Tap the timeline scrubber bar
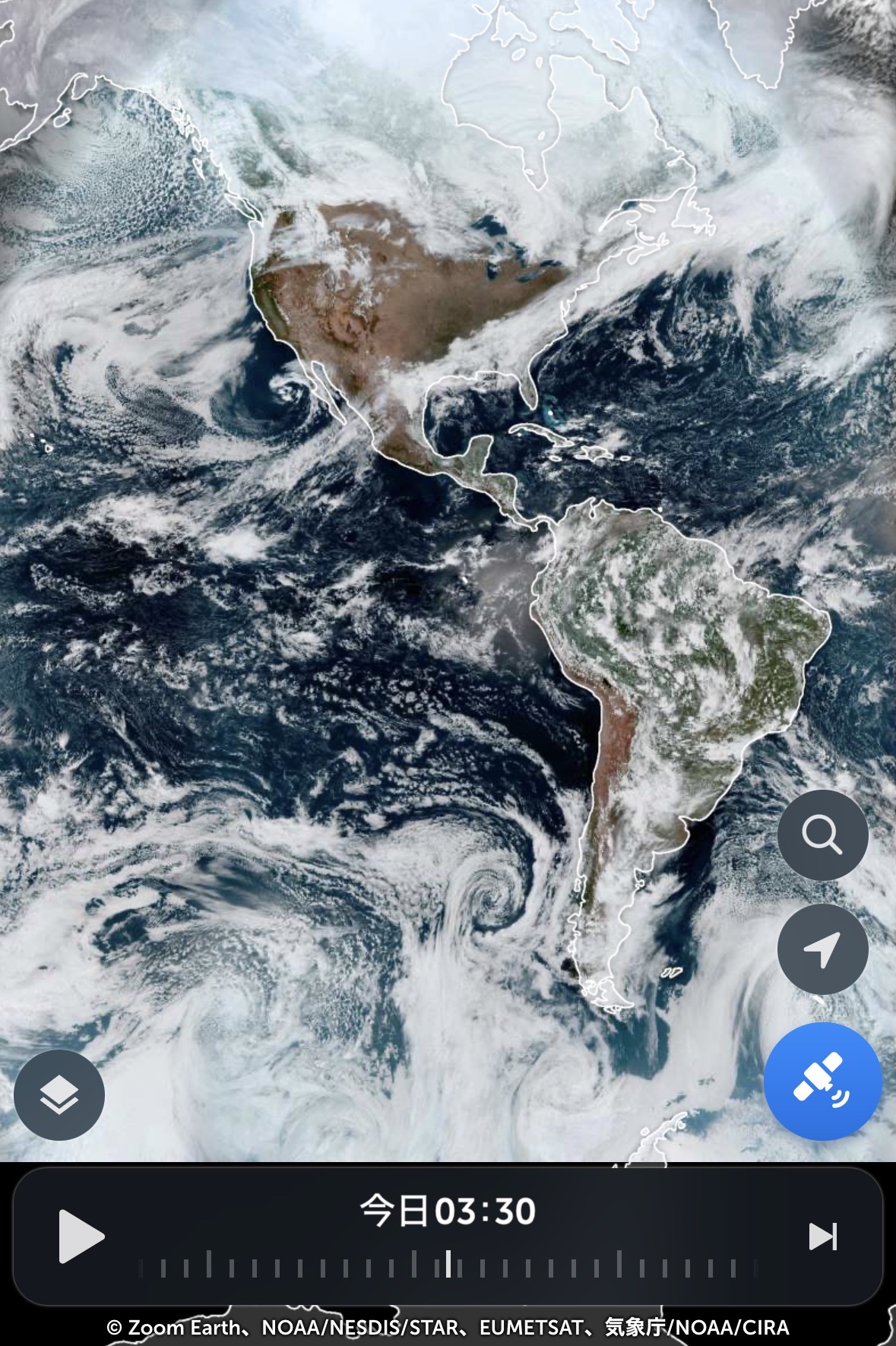 [448, 1266]
